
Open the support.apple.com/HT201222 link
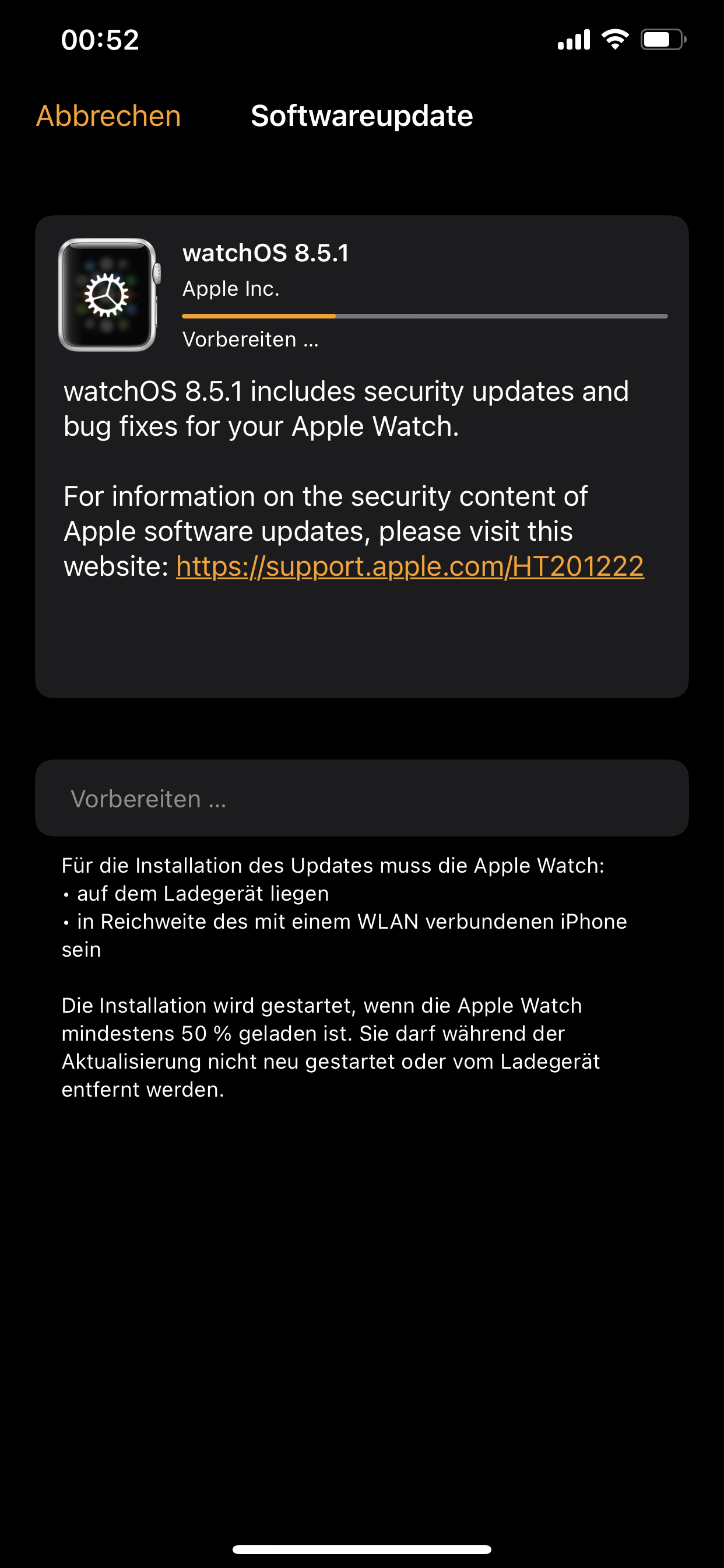point(409,566)
